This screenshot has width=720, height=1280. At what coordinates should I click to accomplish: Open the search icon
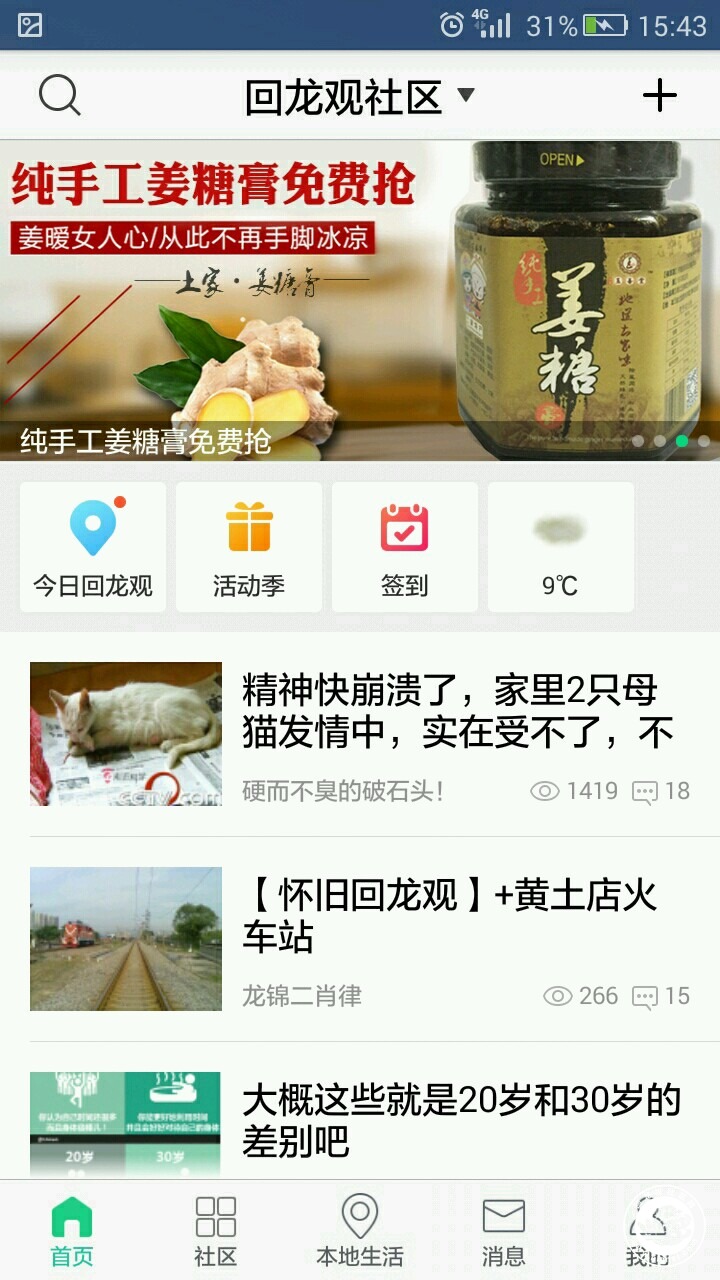pos(59,96)
